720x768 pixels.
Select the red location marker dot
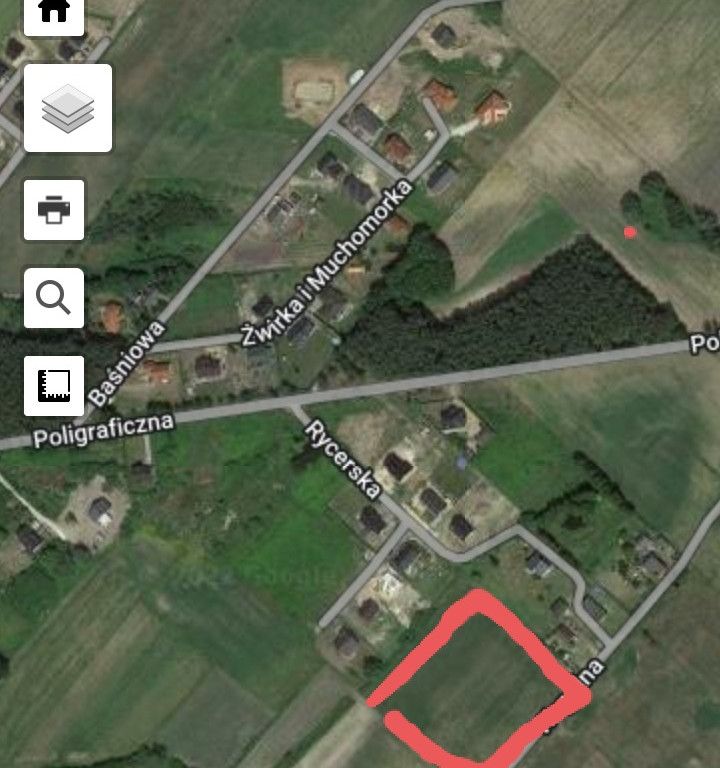[630, 231]
